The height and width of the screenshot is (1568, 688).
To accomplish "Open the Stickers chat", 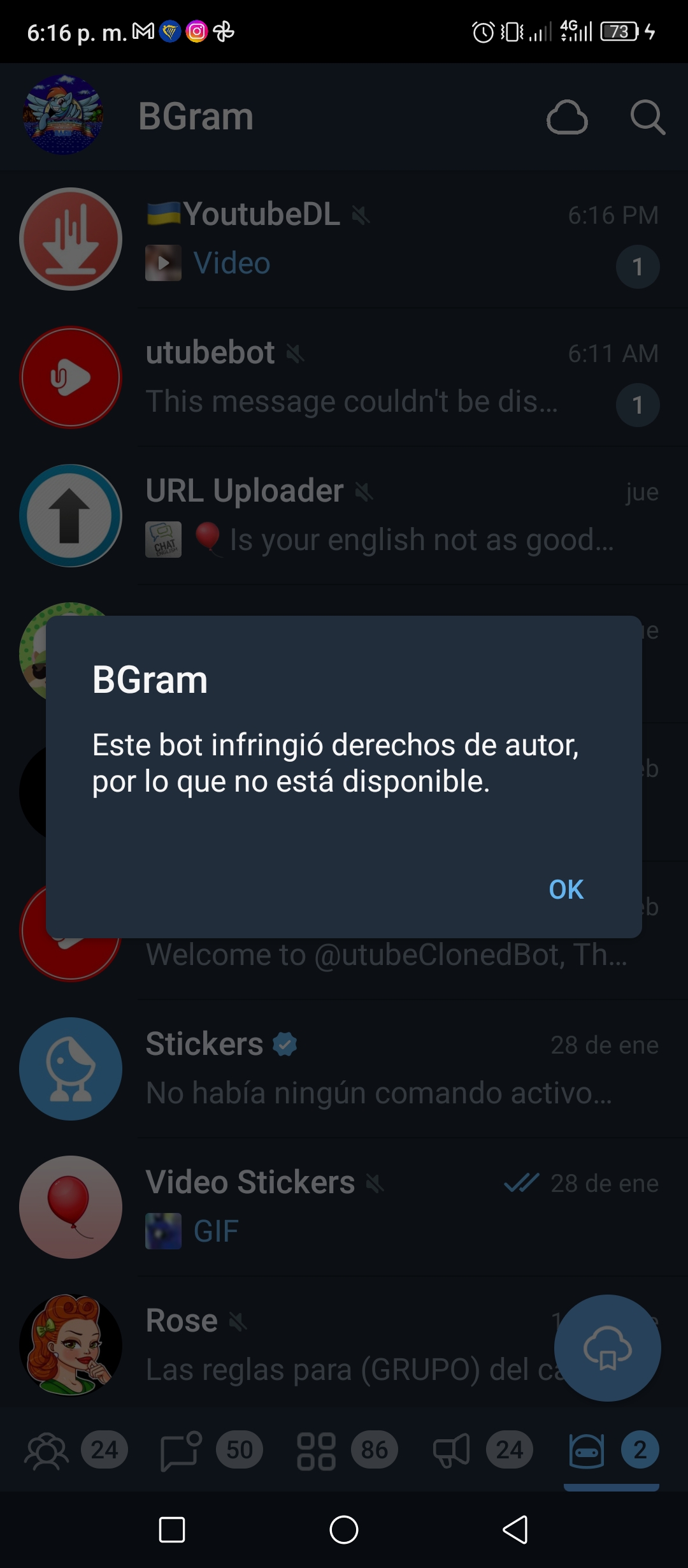I will (344, 1069).
